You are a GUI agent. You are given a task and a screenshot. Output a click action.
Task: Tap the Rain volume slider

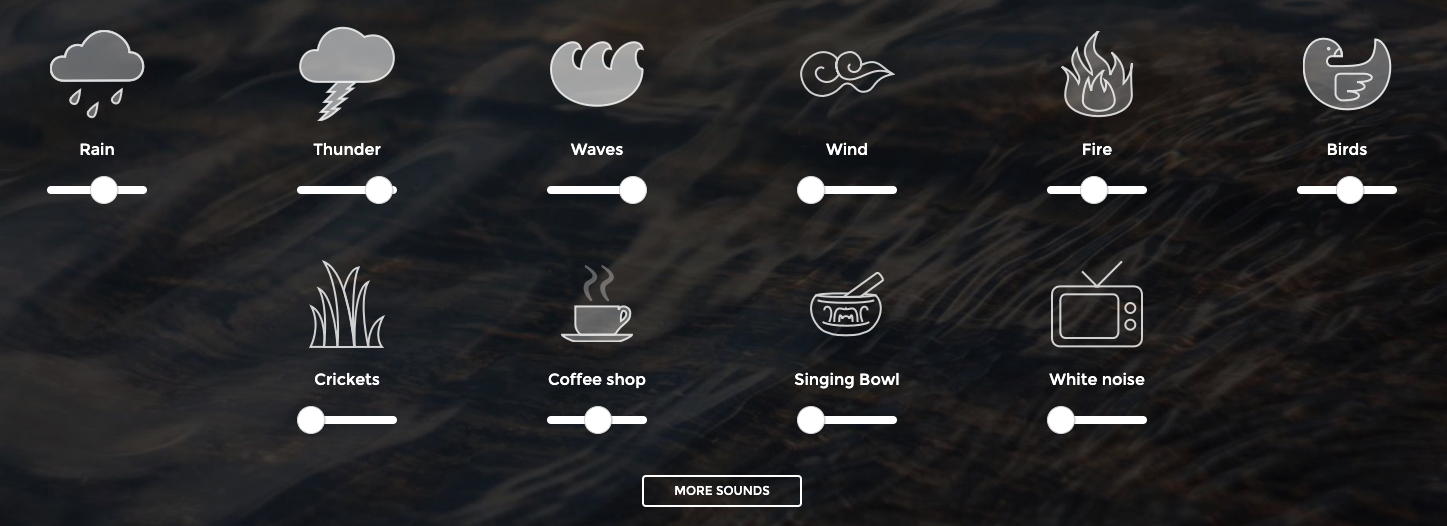(x=104, y=190)
